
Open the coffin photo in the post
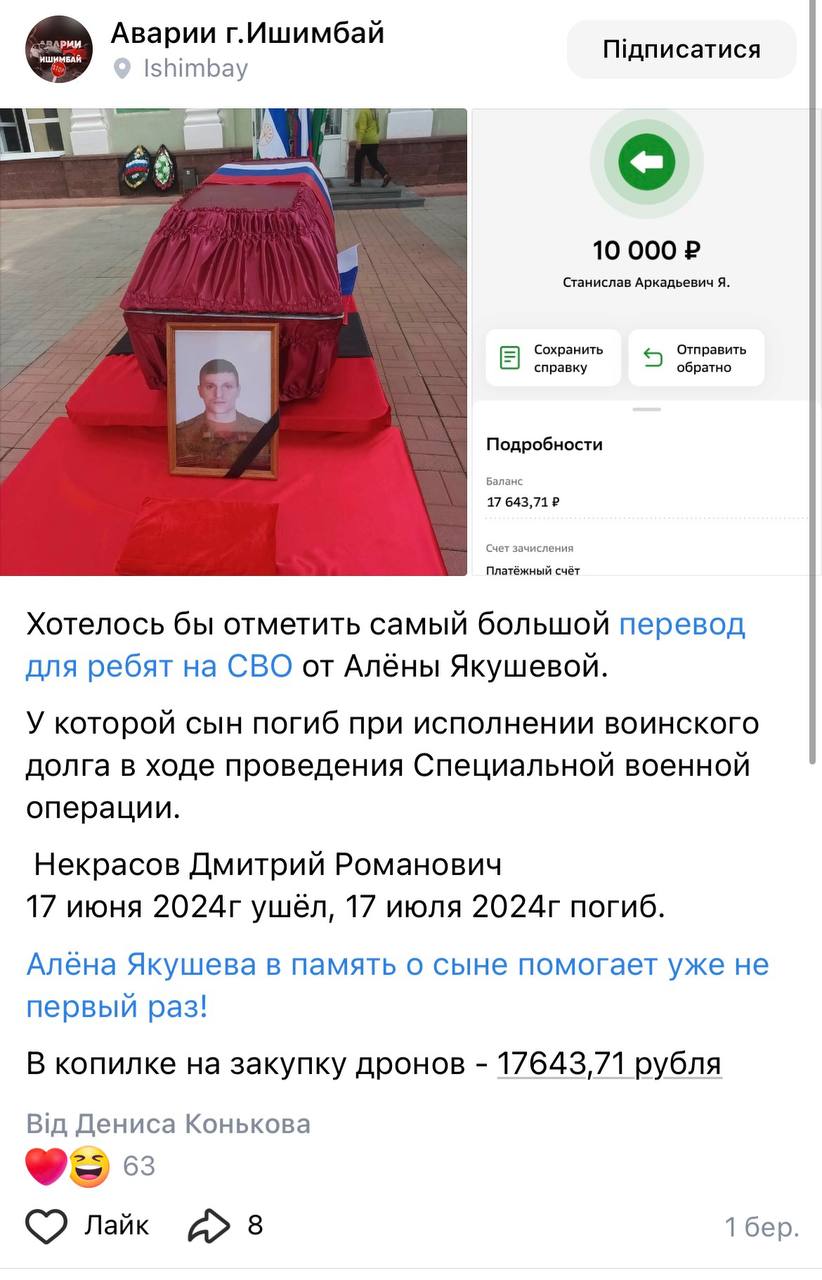[x=233, y=341]
